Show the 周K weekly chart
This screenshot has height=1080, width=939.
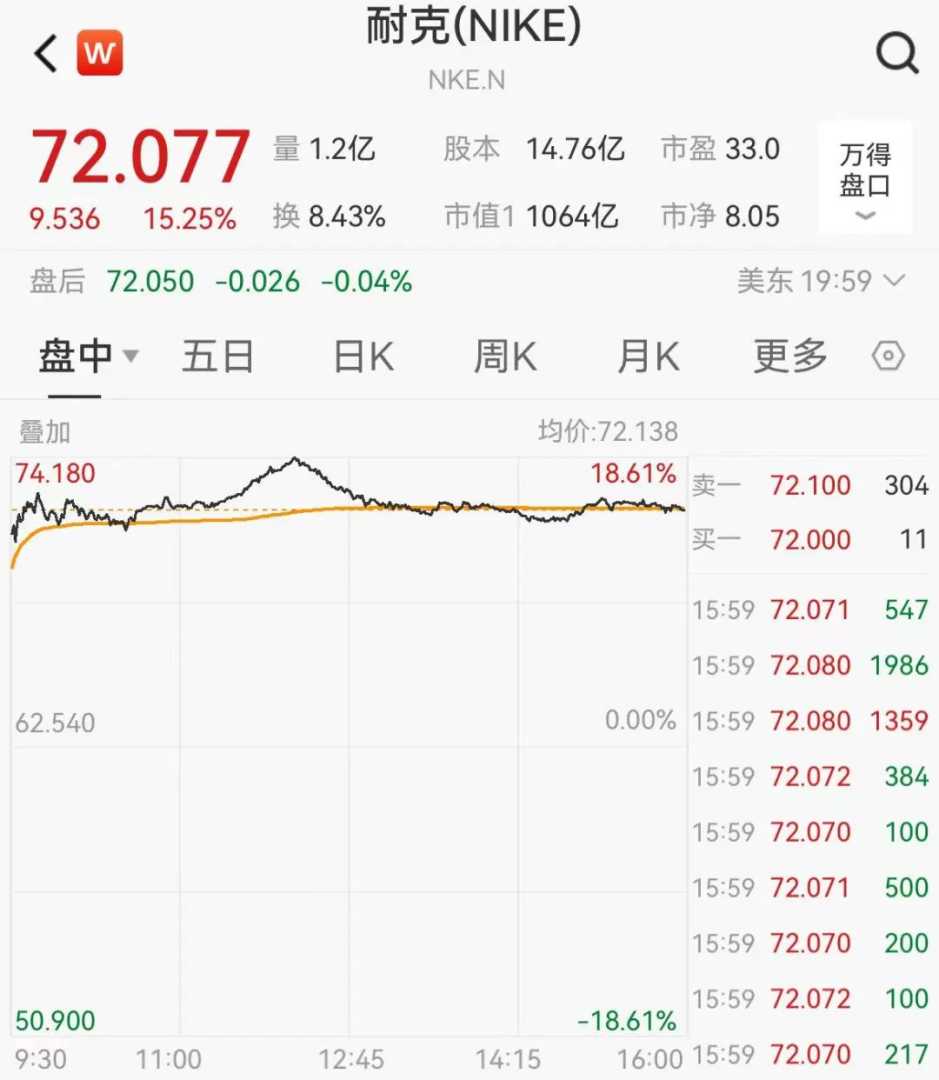pyautogui.click(x=505, y=356)
